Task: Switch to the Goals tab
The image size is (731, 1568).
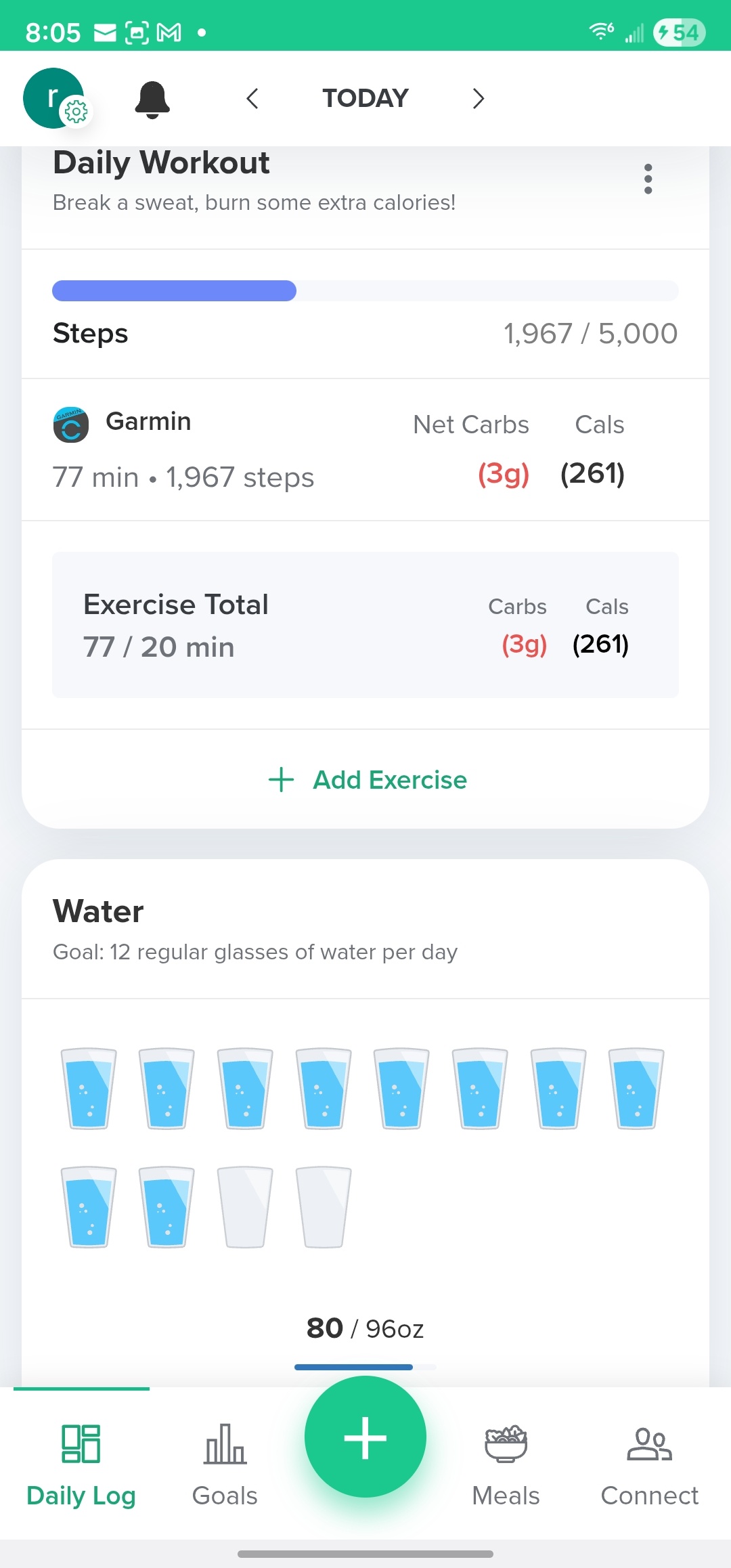Action: [225, 1462]
